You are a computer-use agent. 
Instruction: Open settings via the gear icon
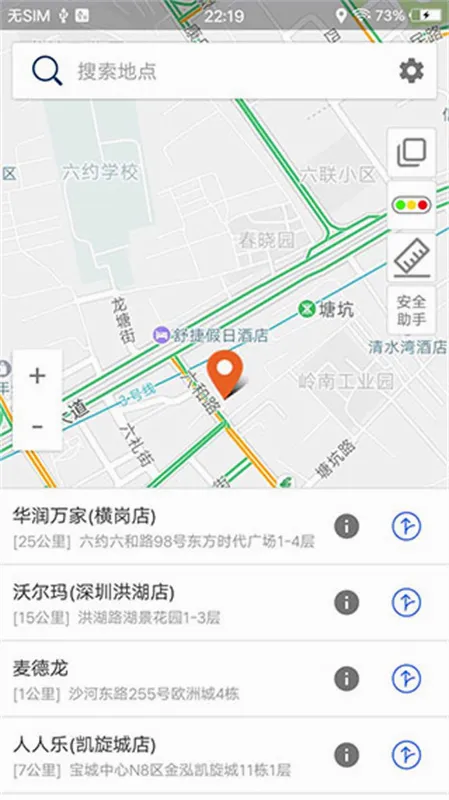411,70
